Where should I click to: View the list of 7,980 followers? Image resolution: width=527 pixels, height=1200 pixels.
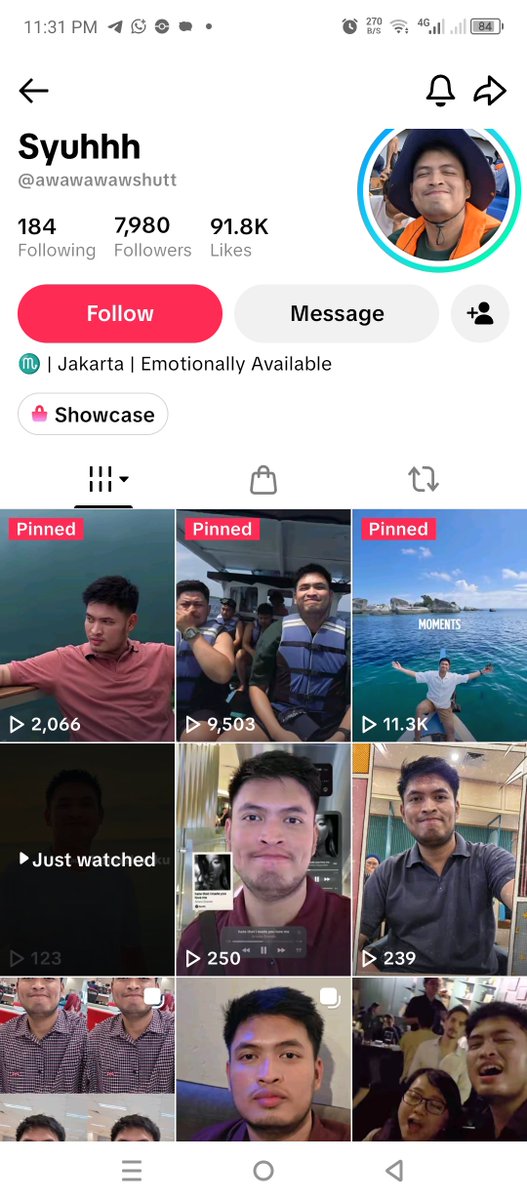tap(153, 237)
